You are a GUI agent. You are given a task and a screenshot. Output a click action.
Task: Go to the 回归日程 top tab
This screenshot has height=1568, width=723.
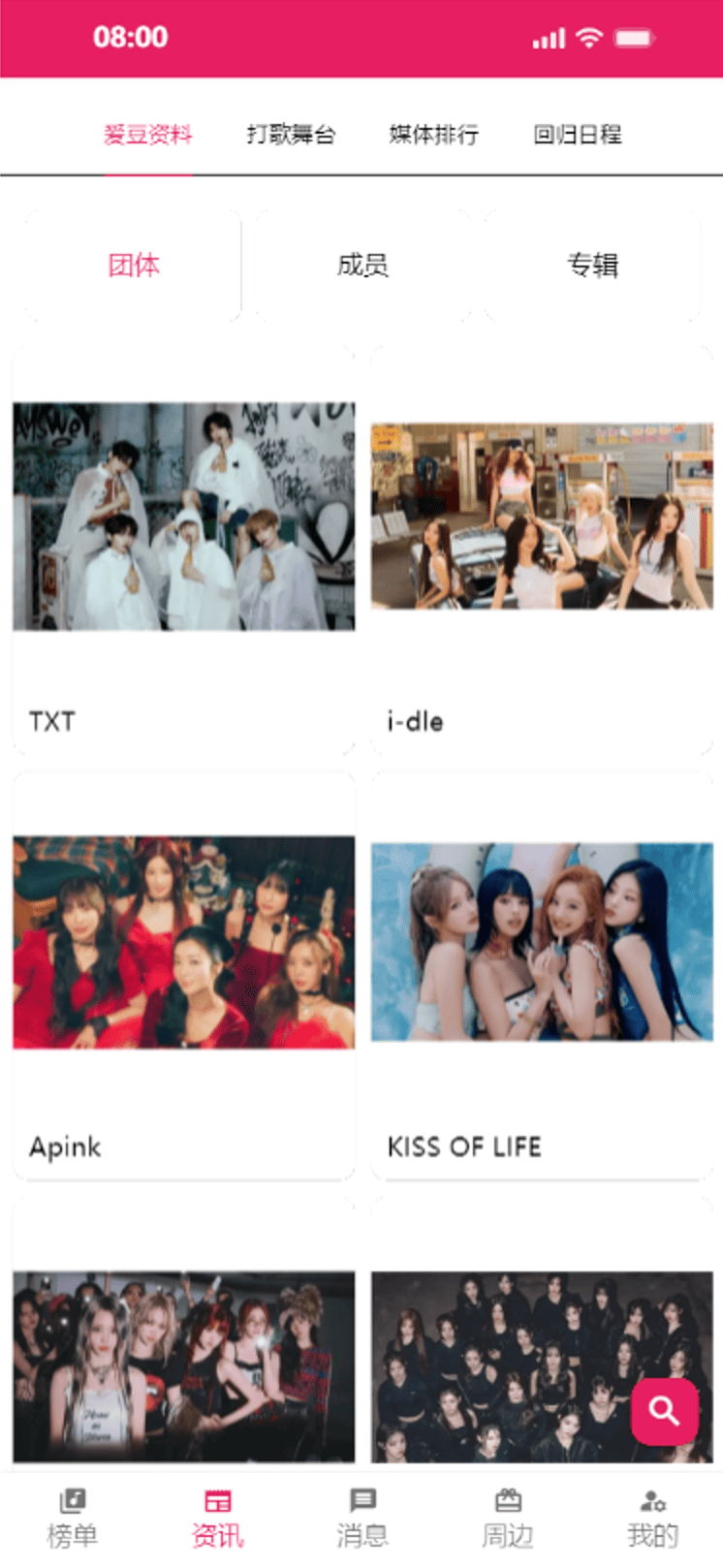click(578, 135)
